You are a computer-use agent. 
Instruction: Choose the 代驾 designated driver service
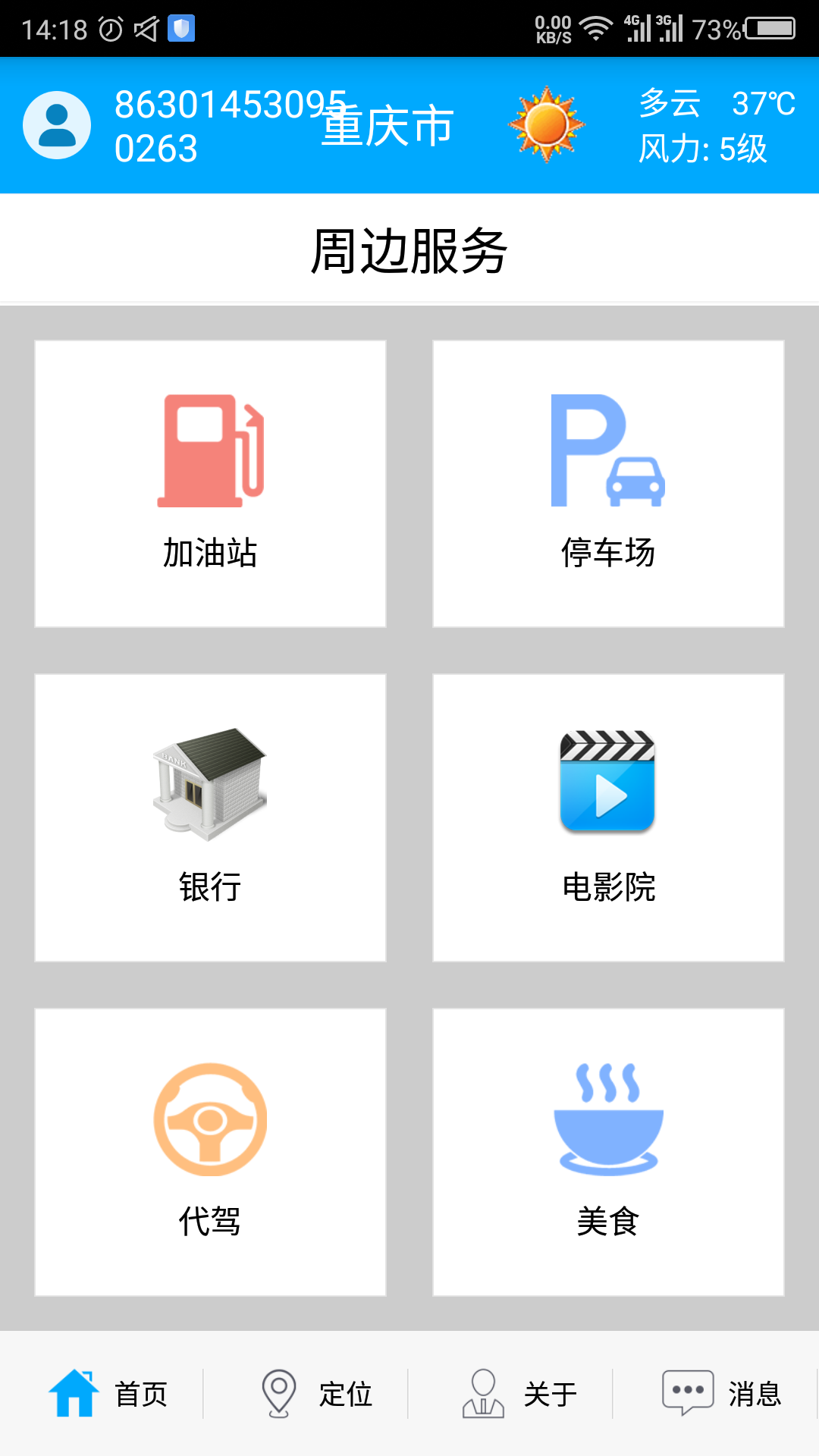(210, 1152)
